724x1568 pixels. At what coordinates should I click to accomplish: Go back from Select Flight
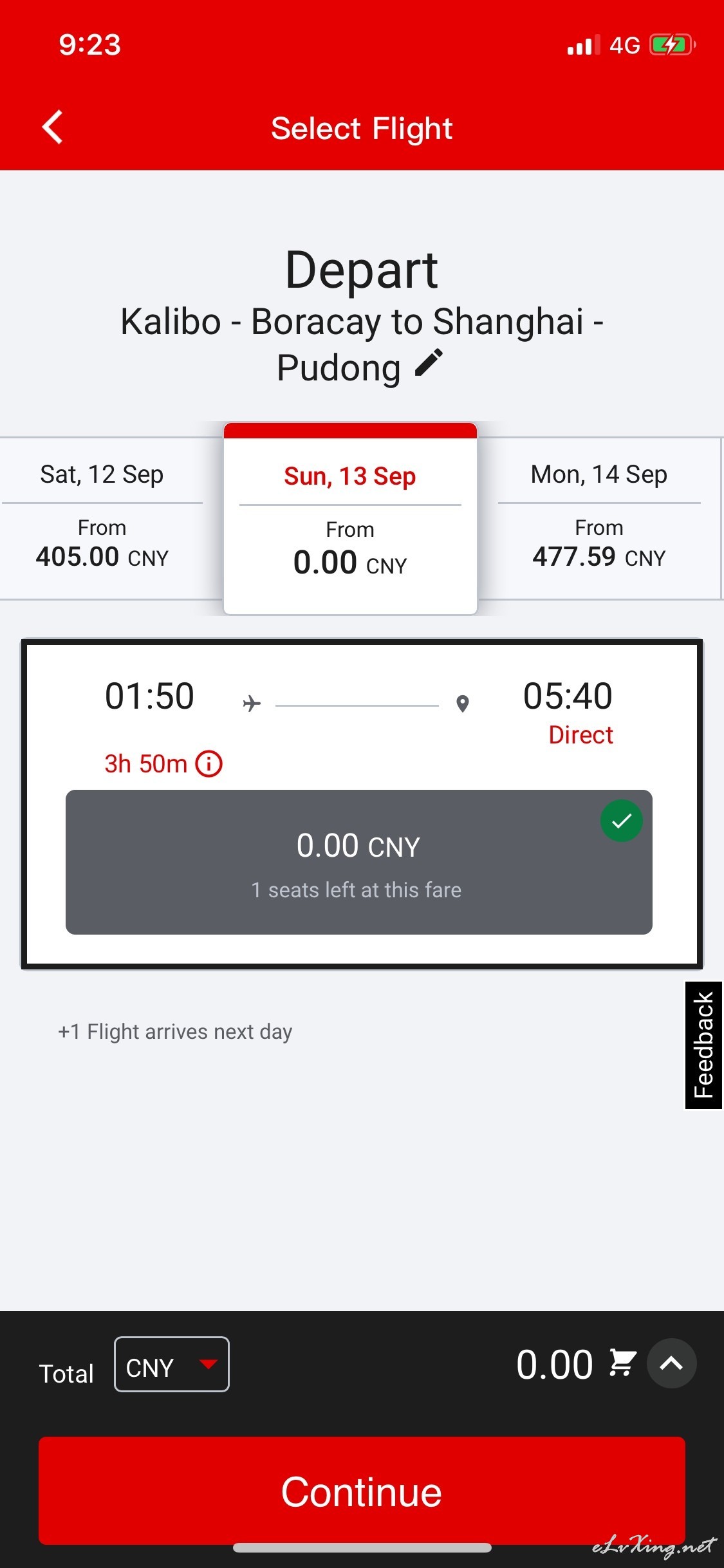53,127
